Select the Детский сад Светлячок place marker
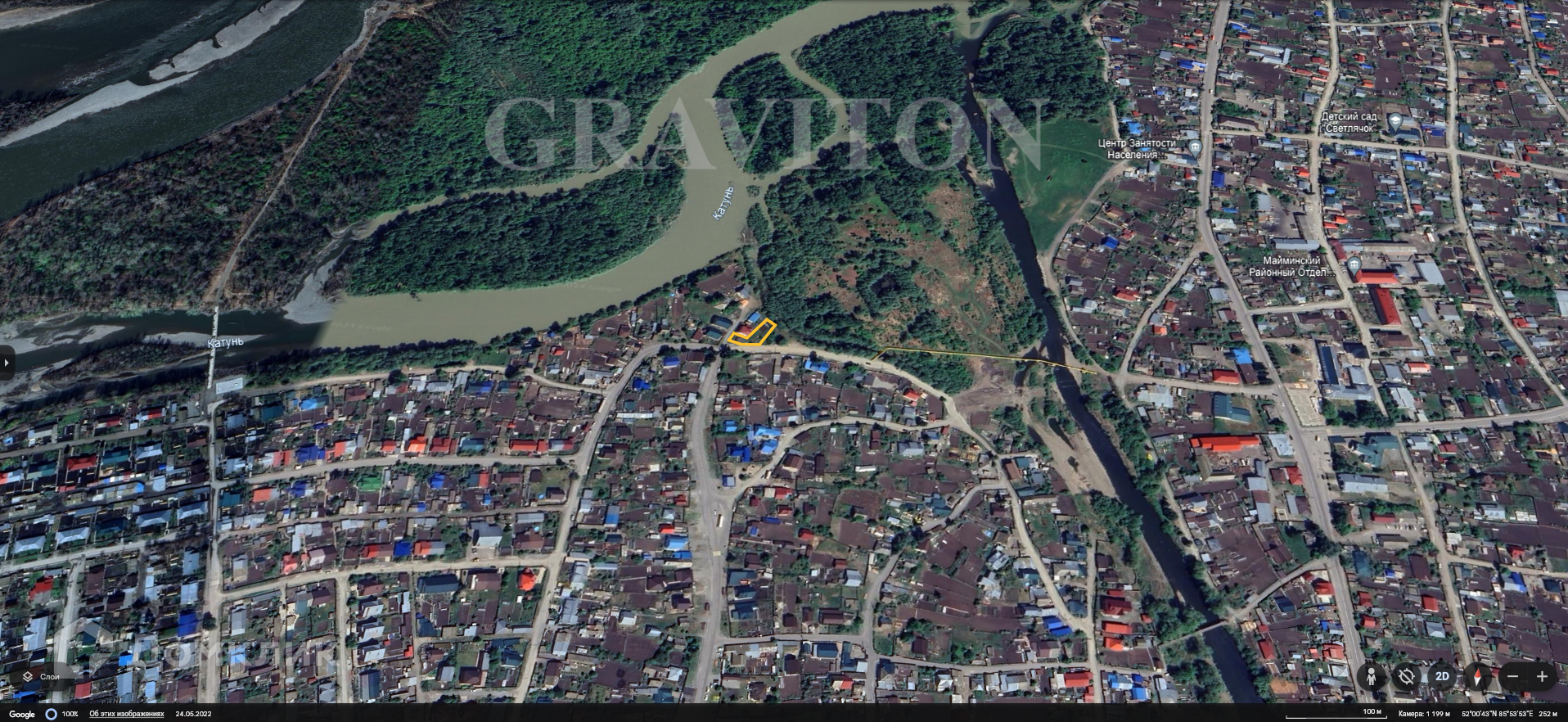This screenshot has height=722, width=1568. 1396,124
